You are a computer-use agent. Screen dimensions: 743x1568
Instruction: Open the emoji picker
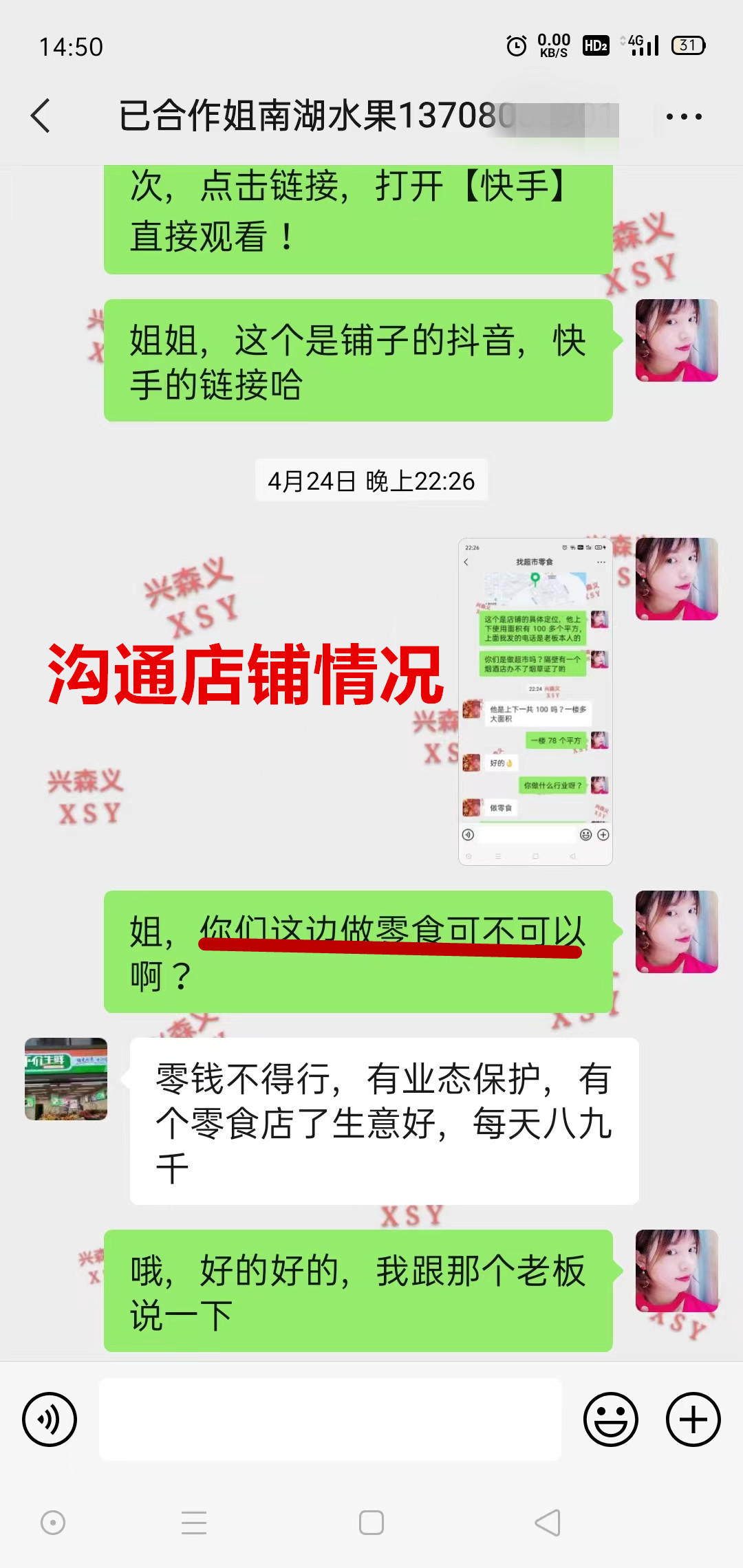point(611,1419)
